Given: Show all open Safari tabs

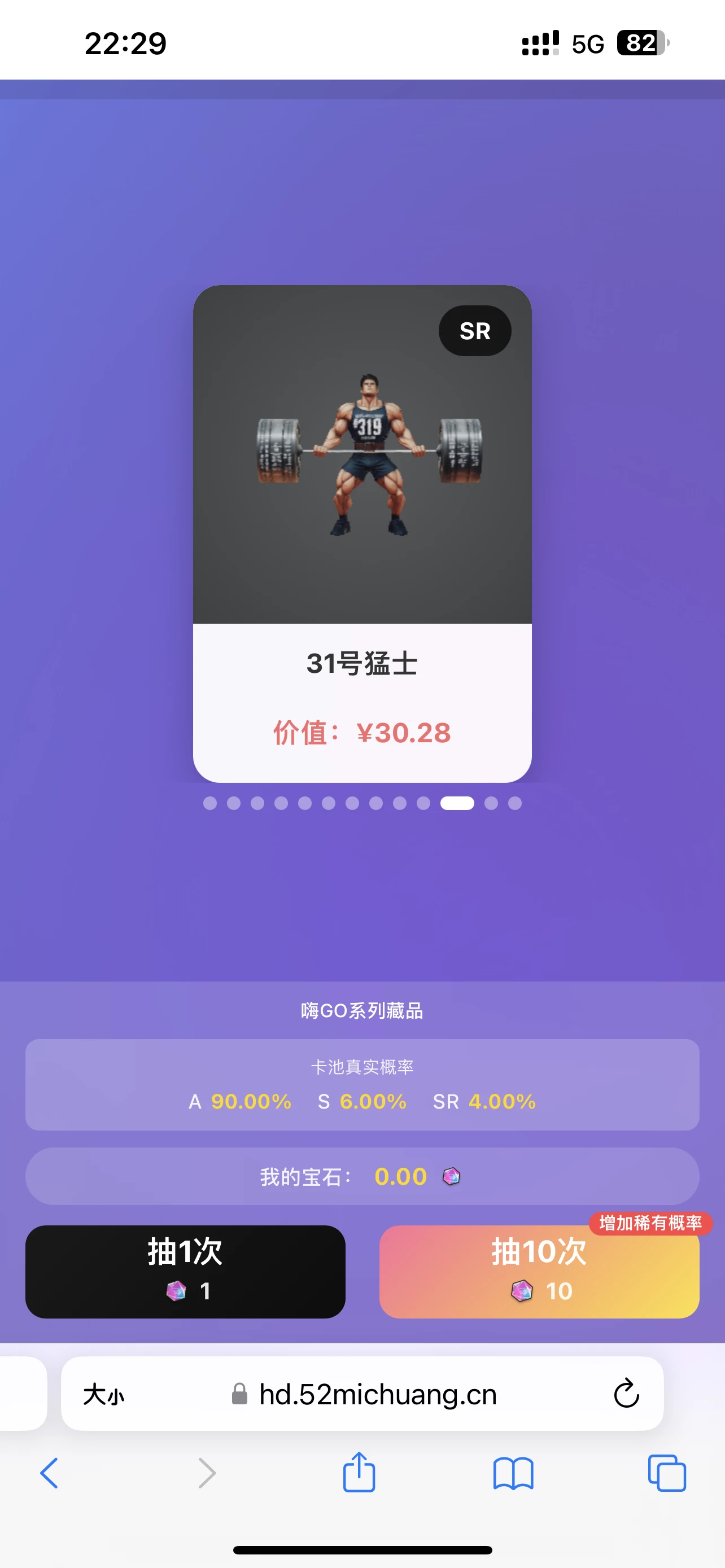Looking at the screenshot, I should [x=667, y=1473].
